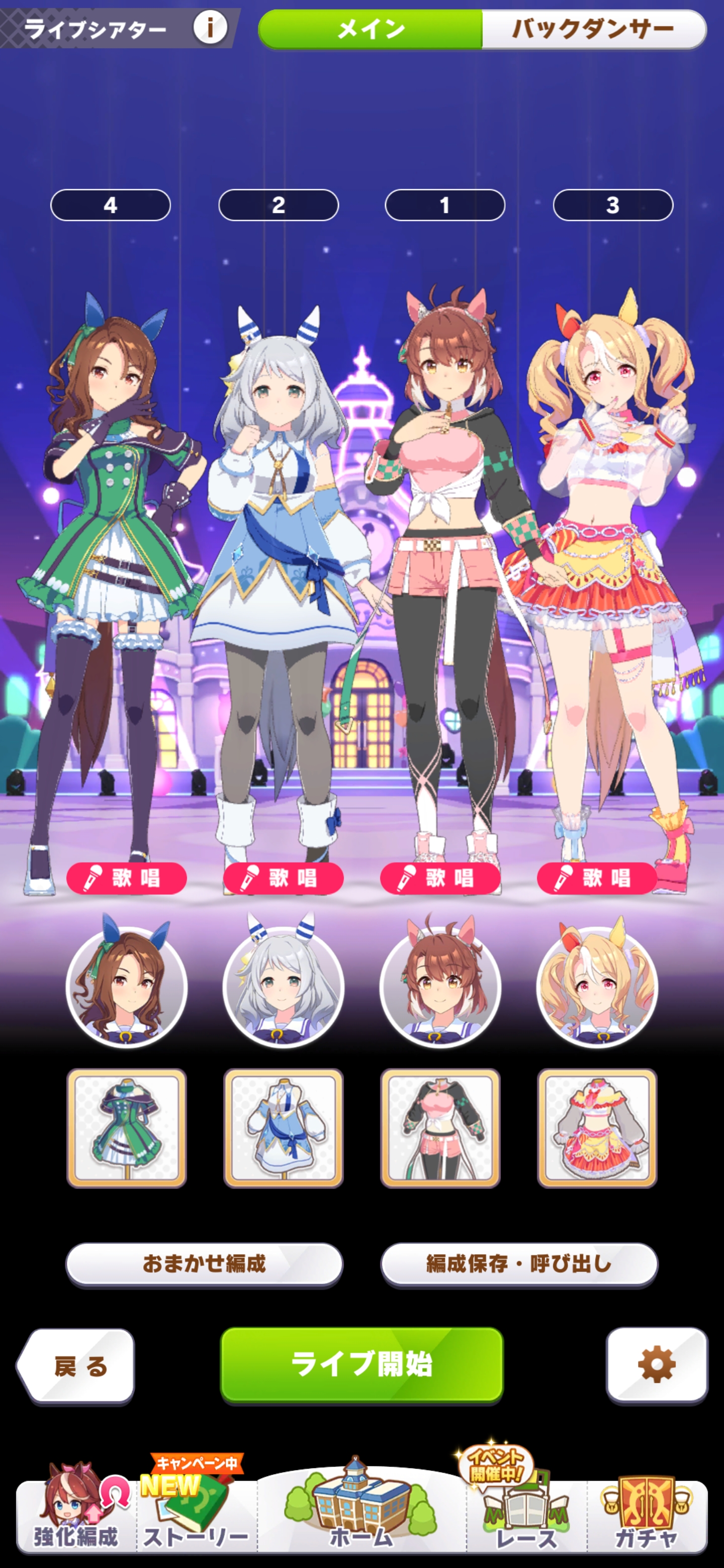
Task: Open the red and yellow outfit selection
Action: pos(597,1128)
